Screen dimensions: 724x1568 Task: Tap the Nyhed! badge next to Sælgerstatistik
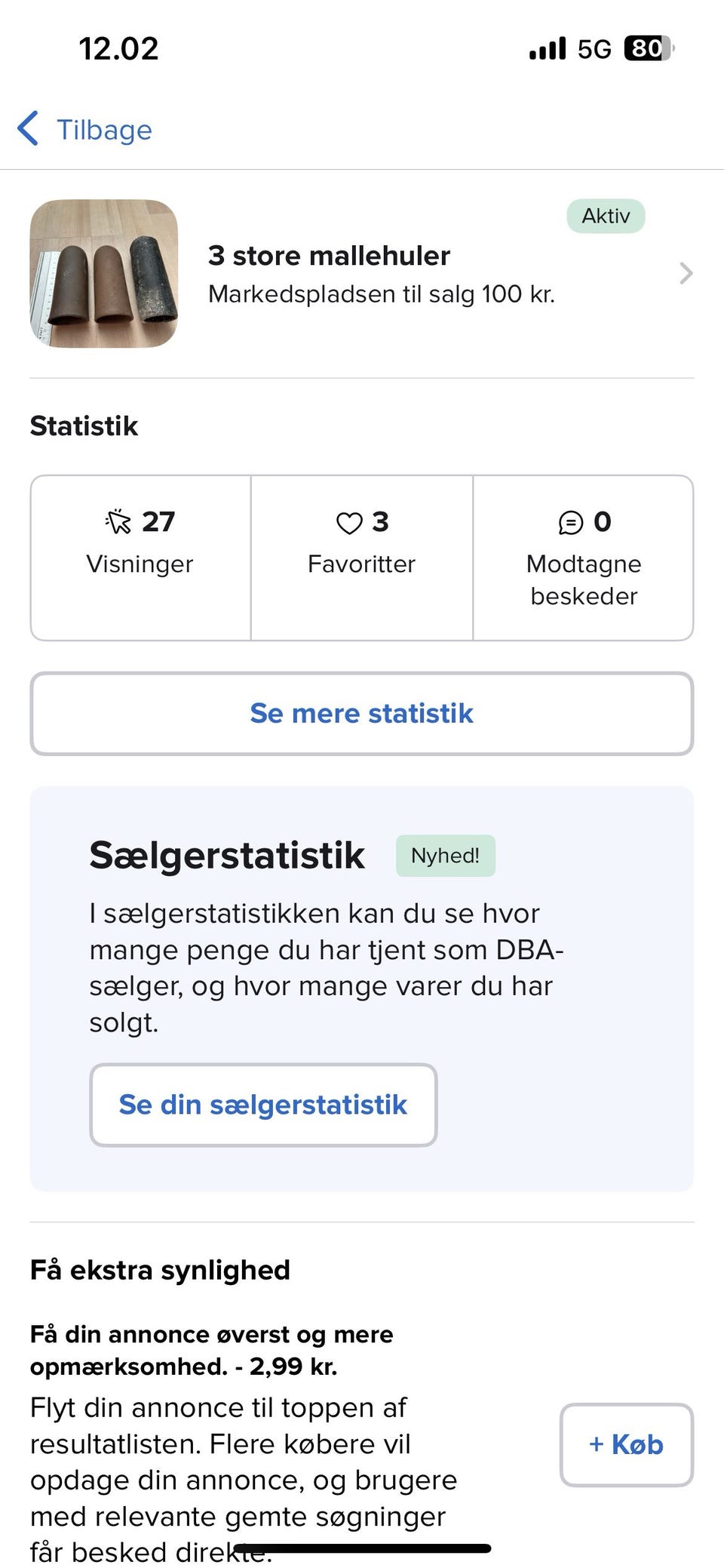click(x=445, y=855)
